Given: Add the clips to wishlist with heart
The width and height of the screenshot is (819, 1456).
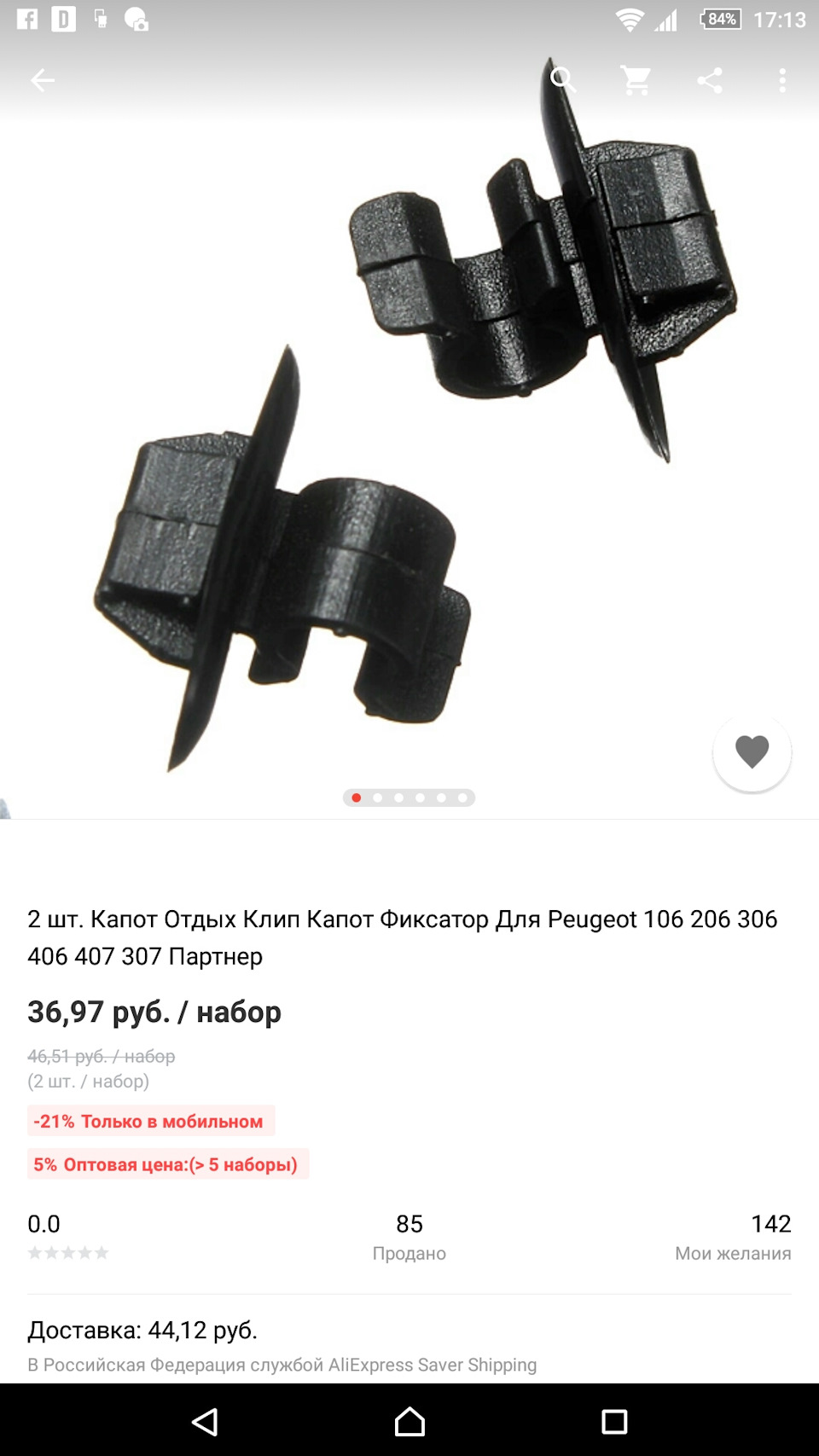Looking at the screenshot, I should point(752,752).
